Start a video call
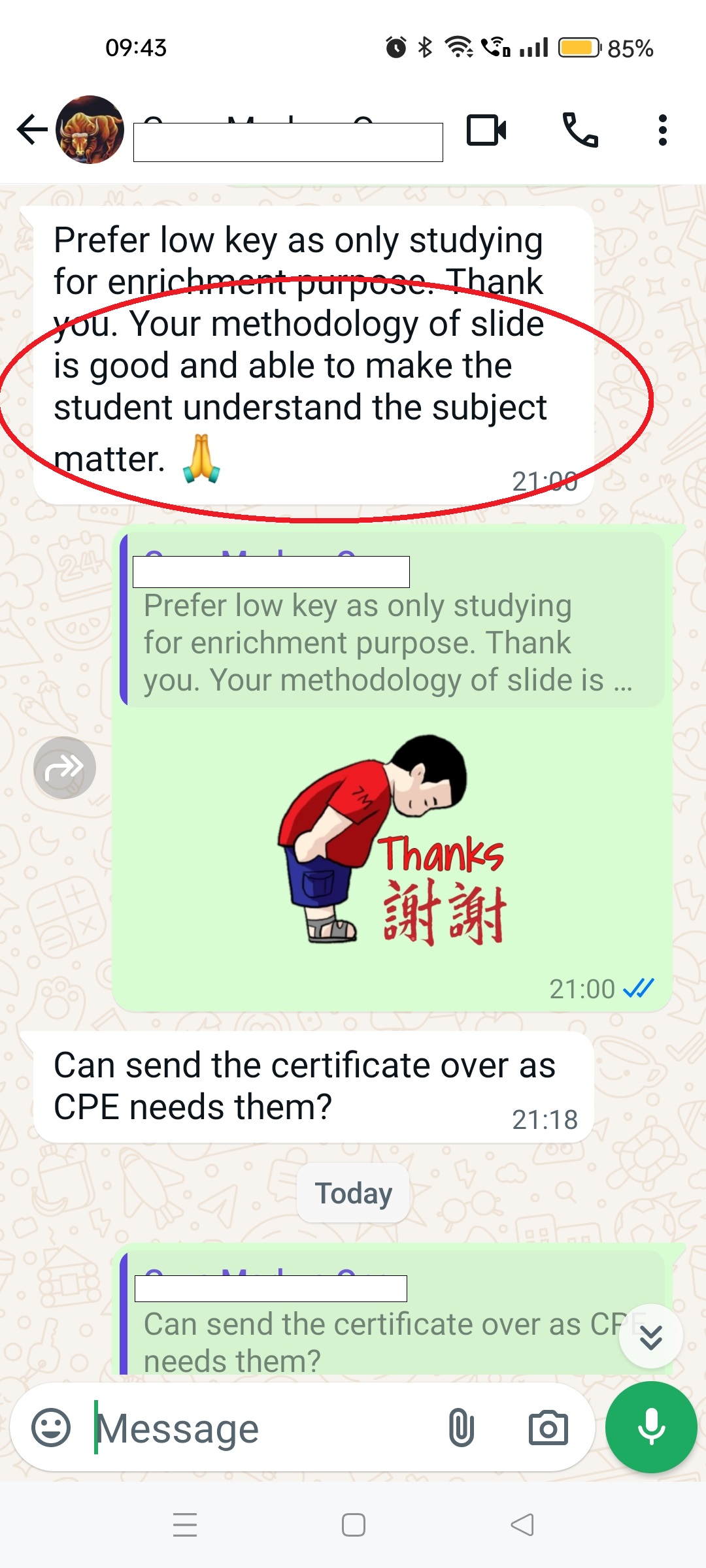The height and width of the screenshot is (1568, 706). tap(486, 129)
